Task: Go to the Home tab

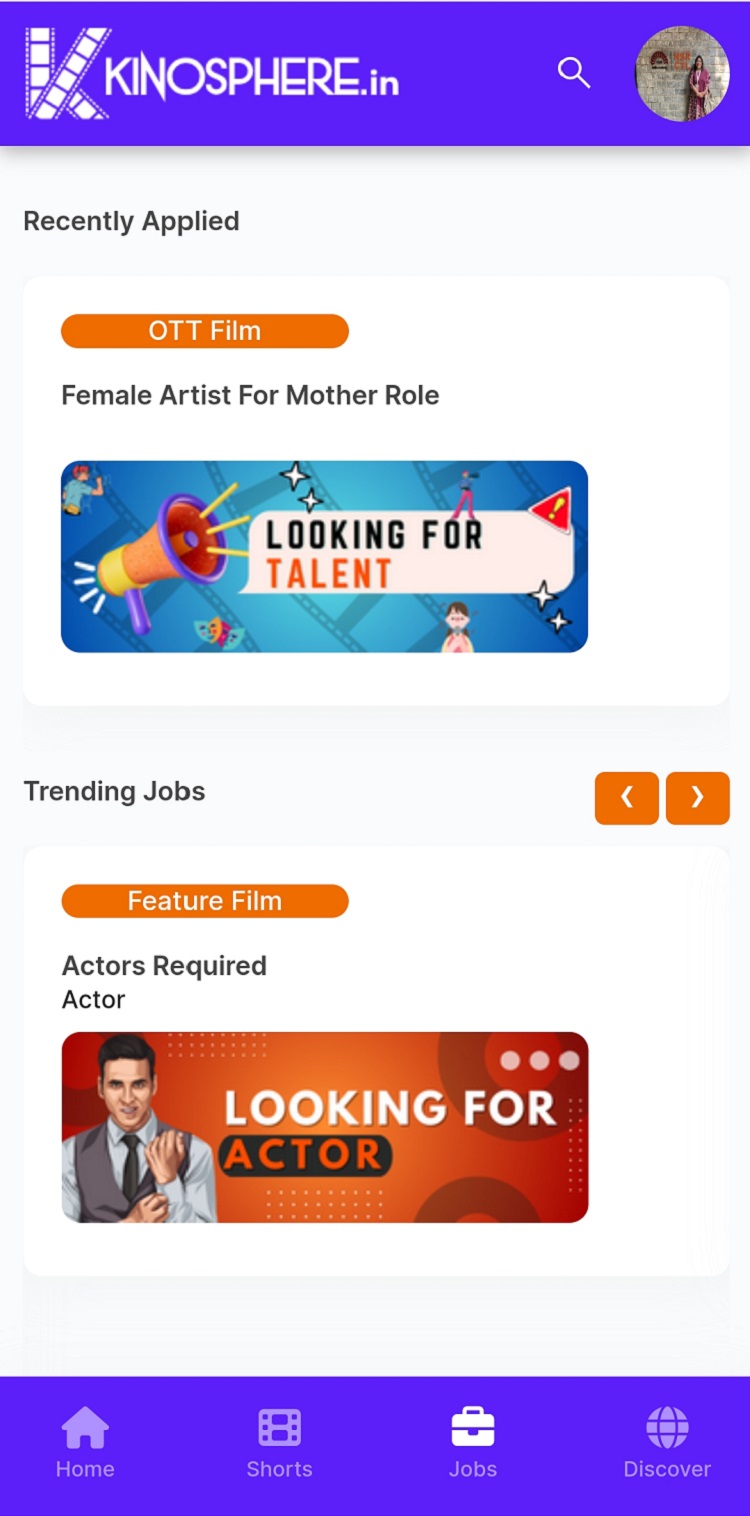Action: 85,1442
